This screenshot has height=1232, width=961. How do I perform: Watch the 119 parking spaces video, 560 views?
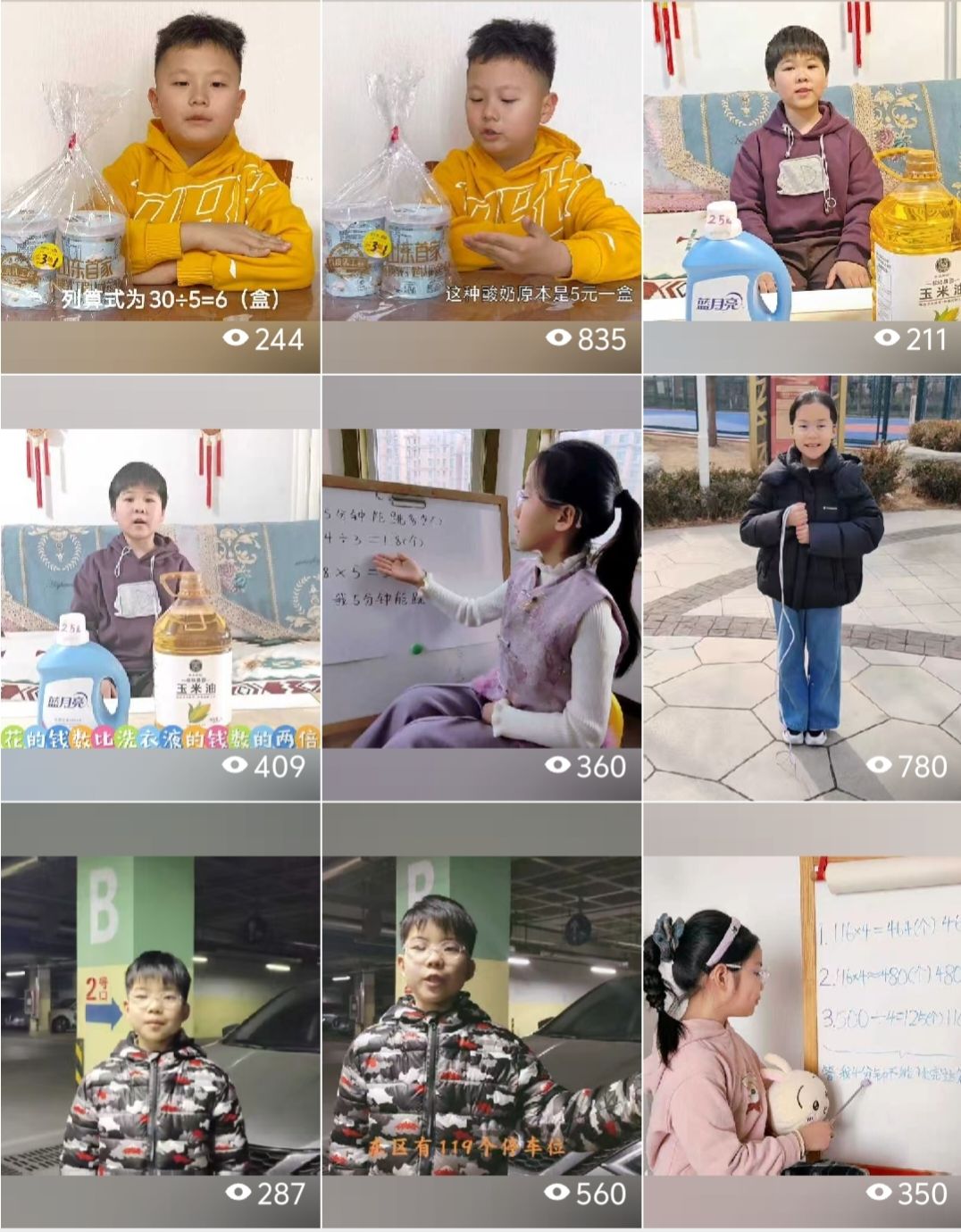[481, 1016]
